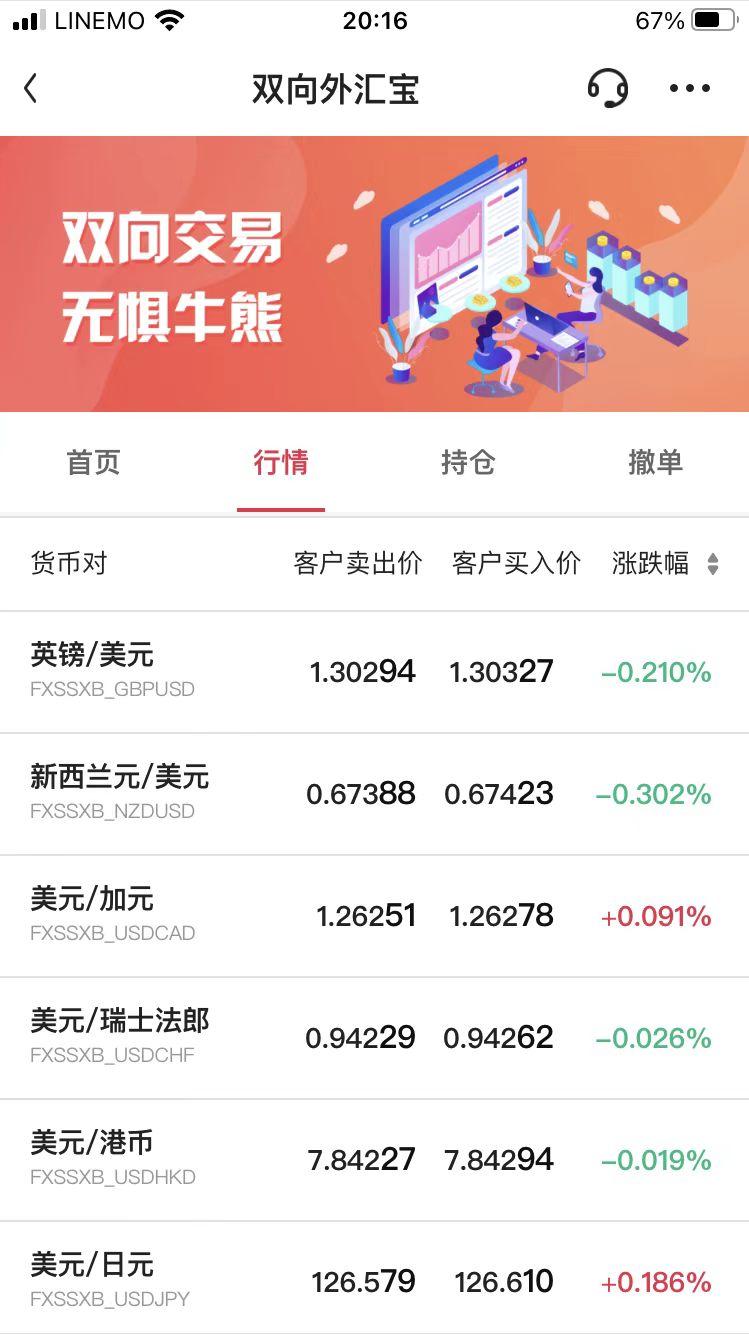Screen dimensions: 749x1334
Task: Tap the sell price 1.30294 for GBPUSD
Action: (362, 670)
